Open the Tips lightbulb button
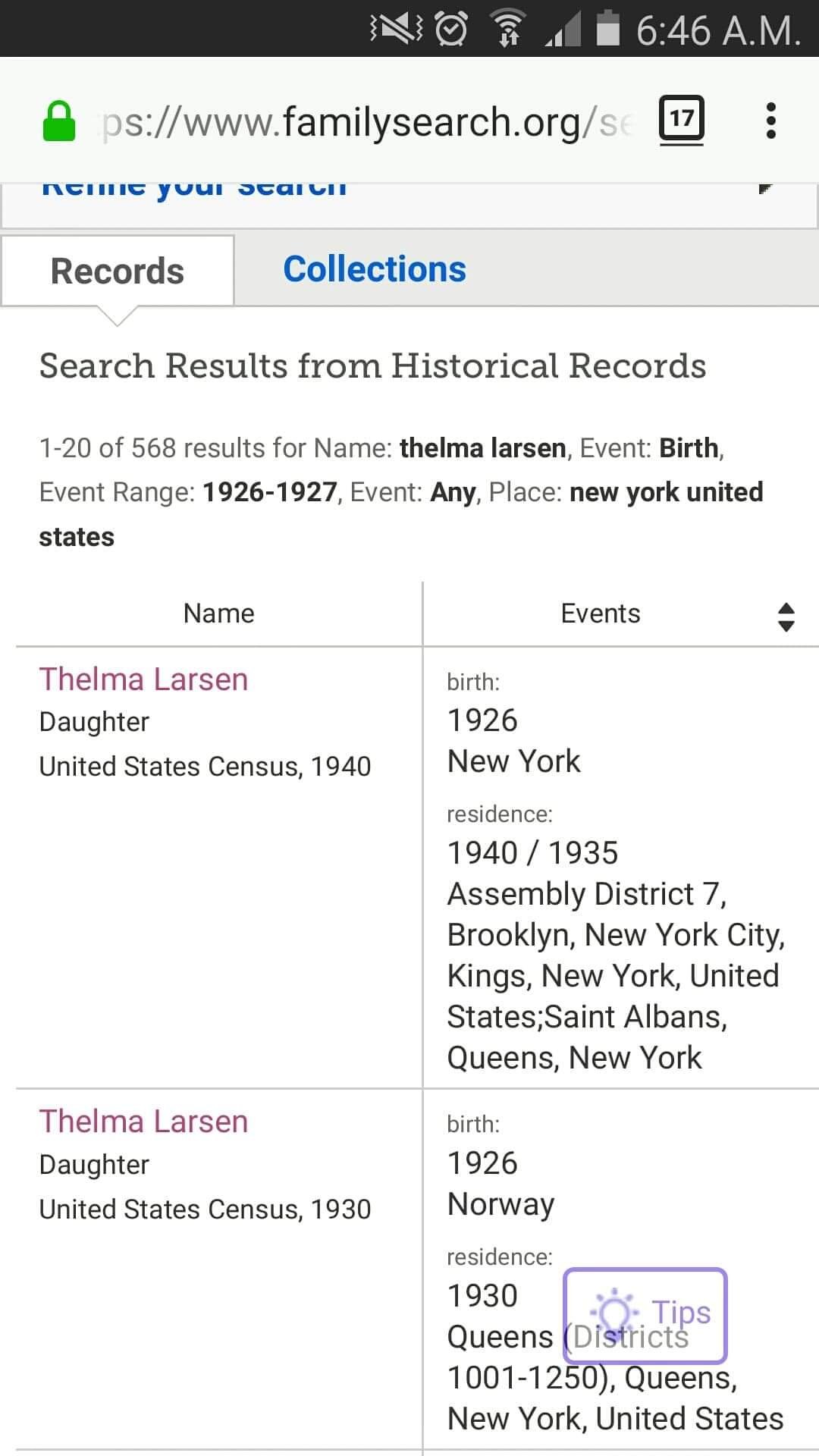 (645, 1315)
